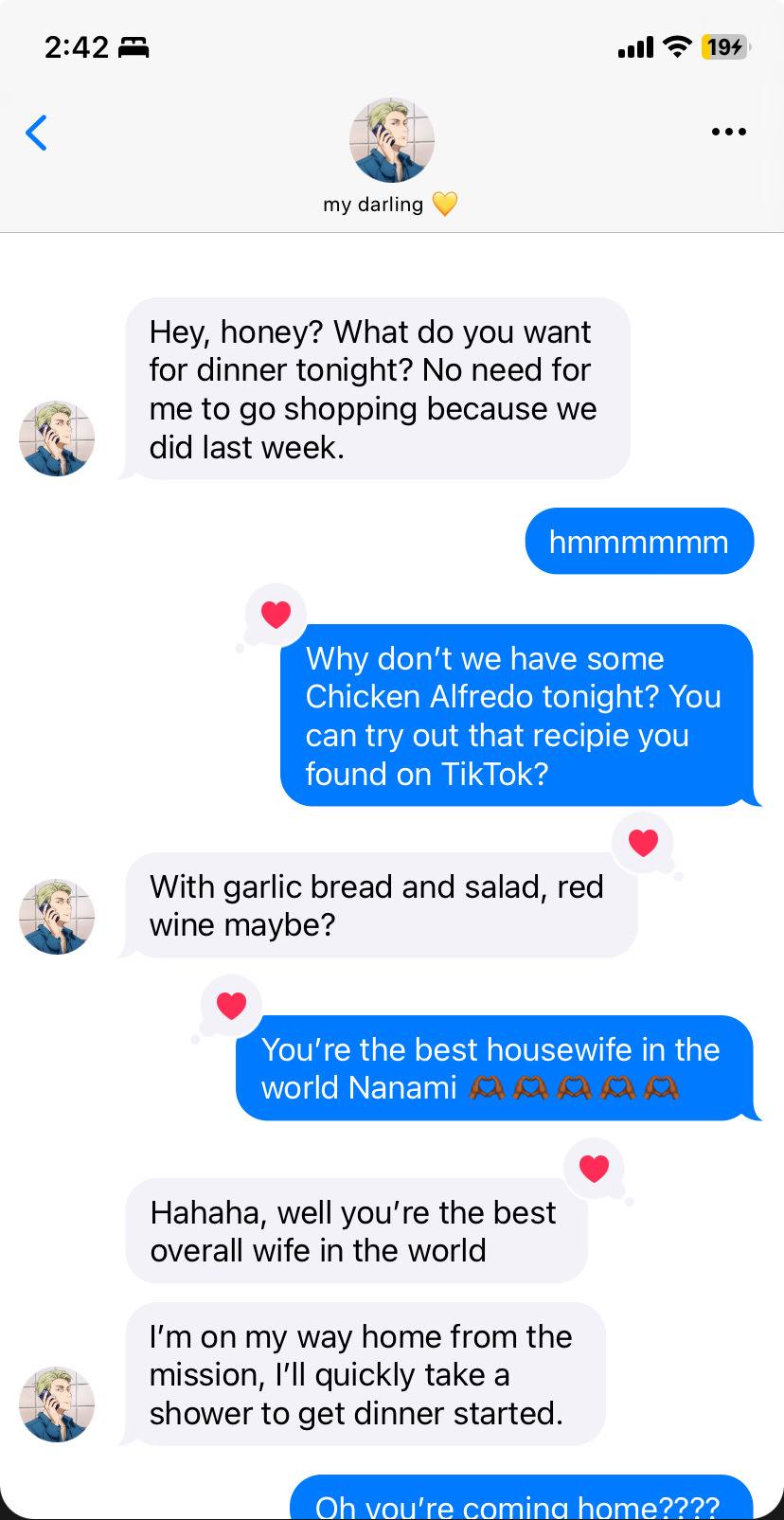The image size is (784, 1520).
Task: Tap the heart reaction on best housewife message
Action: coord(232,1005)
